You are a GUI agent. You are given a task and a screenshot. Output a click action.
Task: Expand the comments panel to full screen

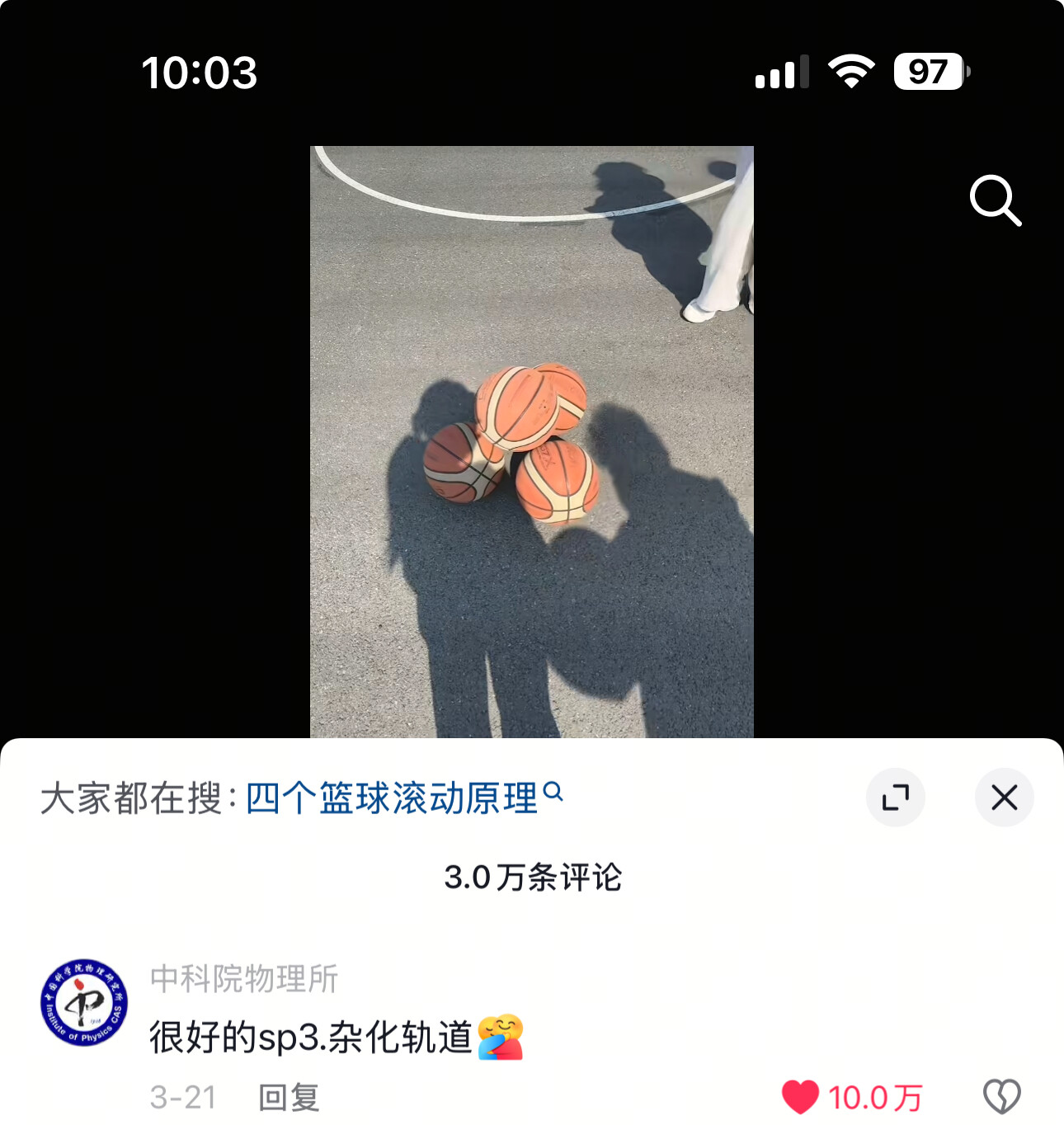tap(895, 798)
